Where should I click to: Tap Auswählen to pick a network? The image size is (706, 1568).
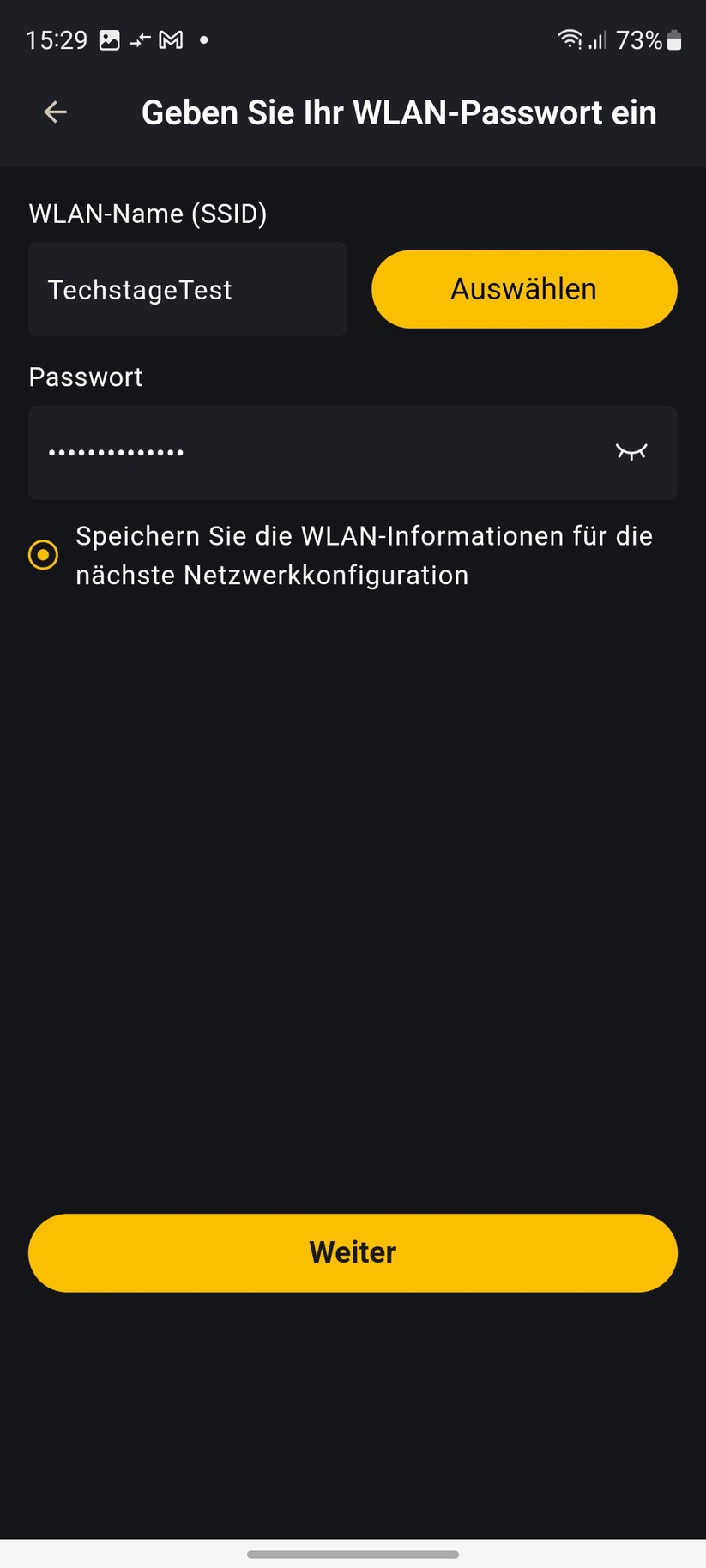point(524,289)
